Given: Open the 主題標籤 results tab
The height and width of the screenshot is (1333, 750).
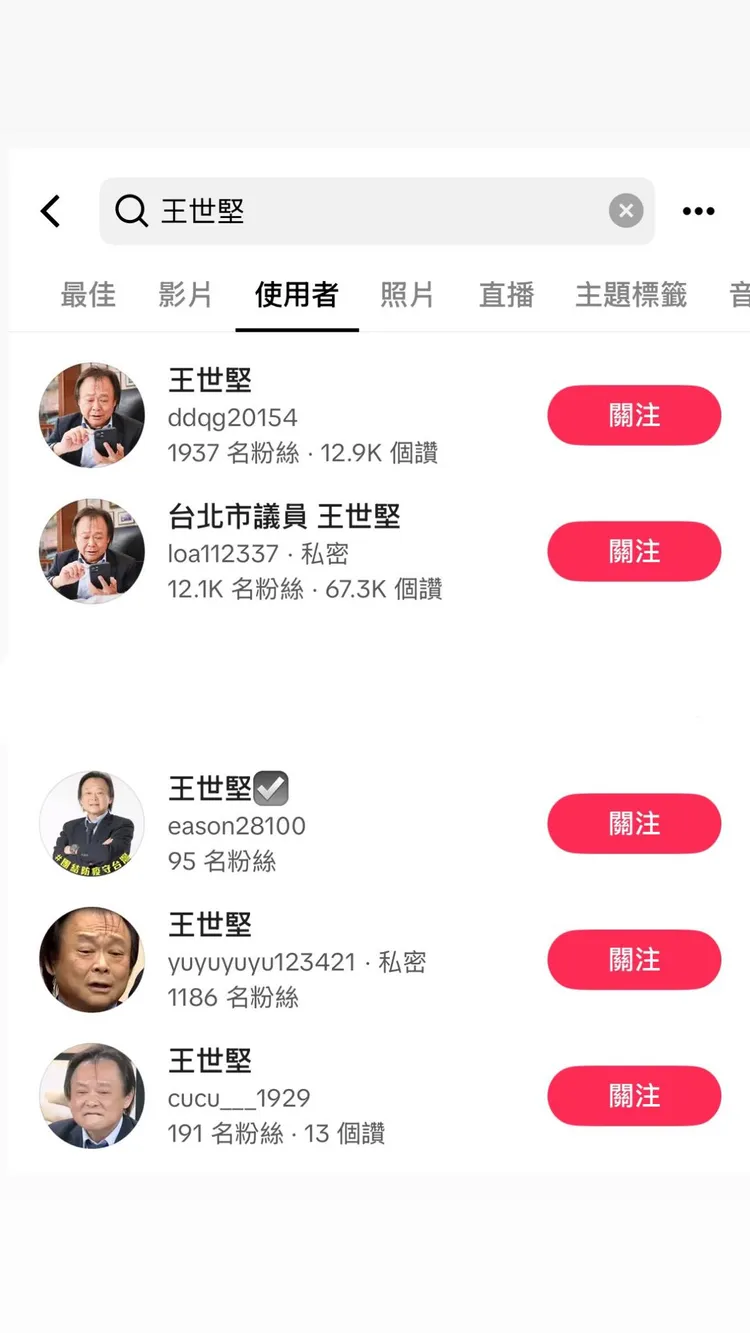Looking at the screenshot, I should [631, 295].
